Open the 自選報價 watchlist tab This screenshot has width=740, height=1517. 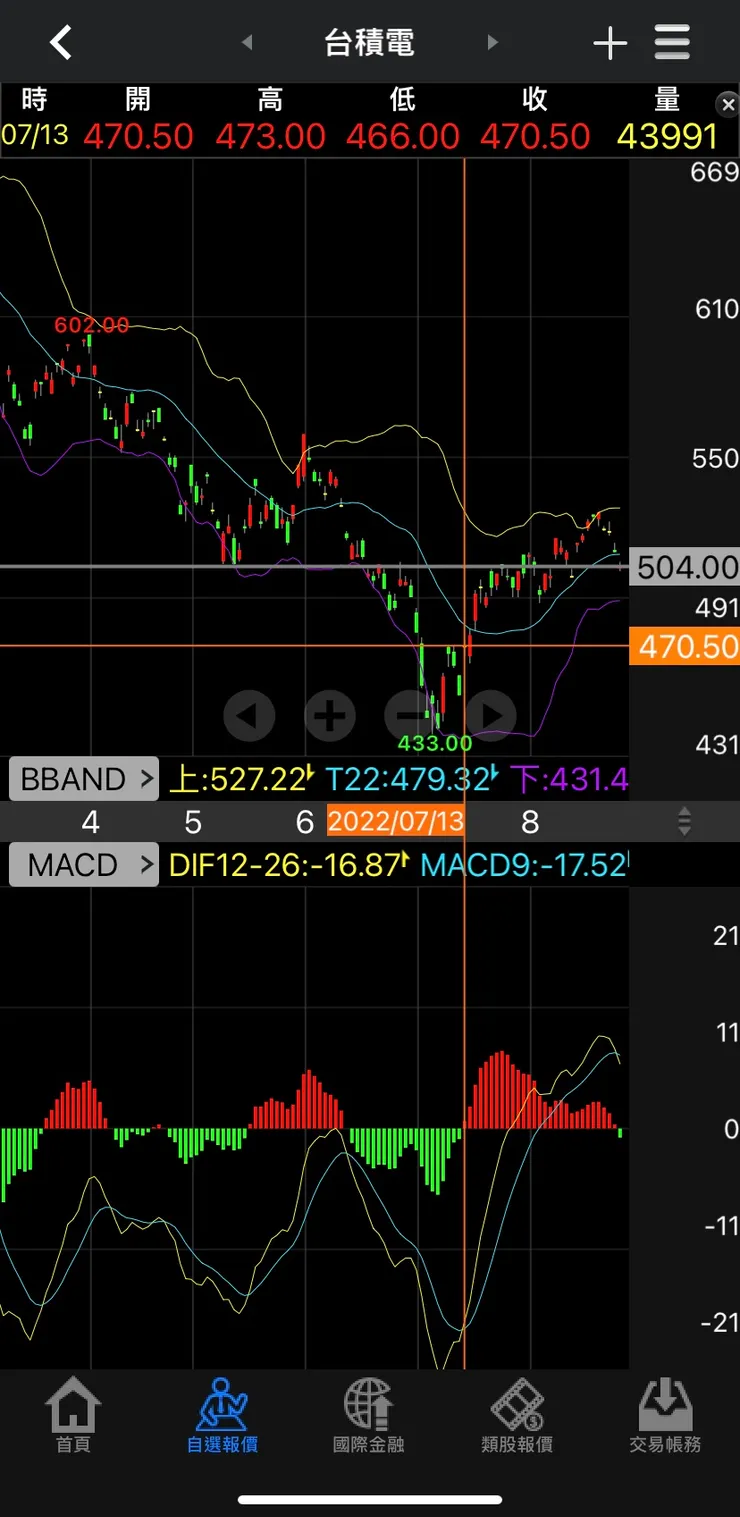pyautogui.click(x=222, y=1416)
